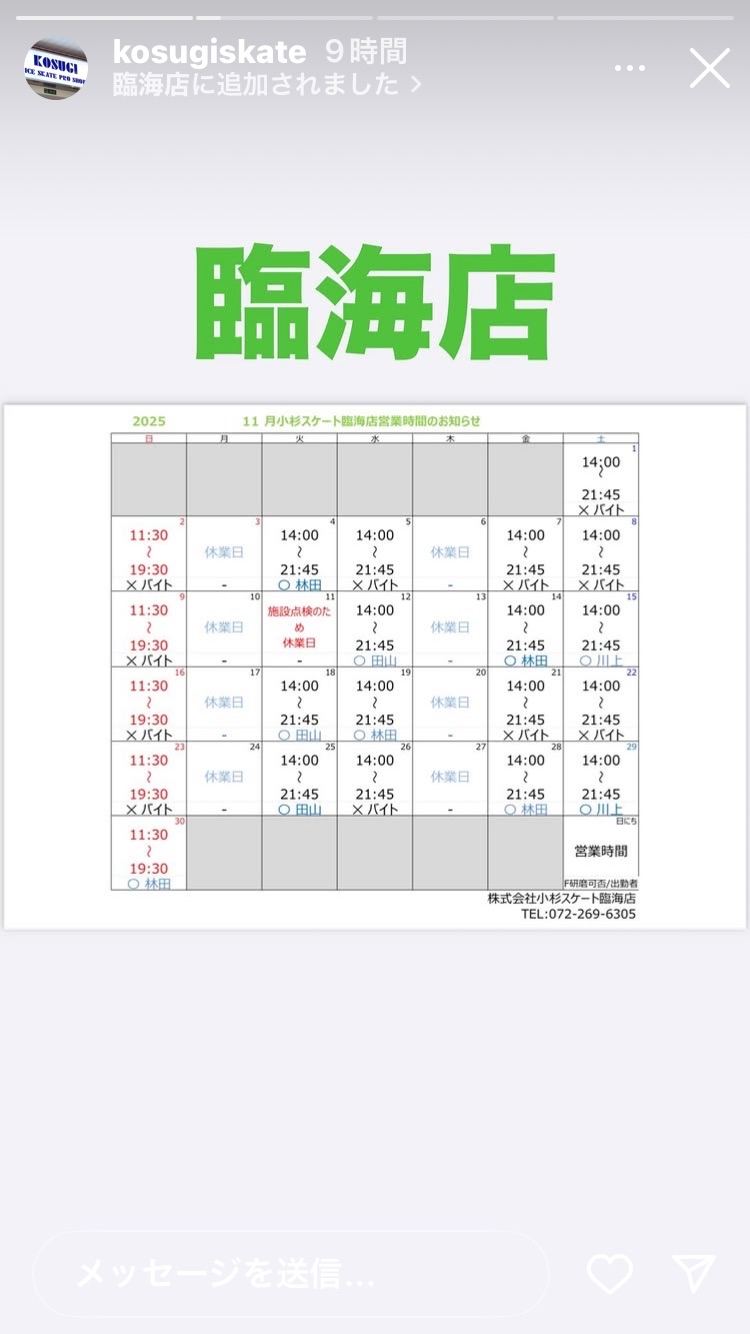Viewport: 750px width, 1334px height.
Task: Like this story with the heart
Action: pyautogui.click(x=609, y=1274)
